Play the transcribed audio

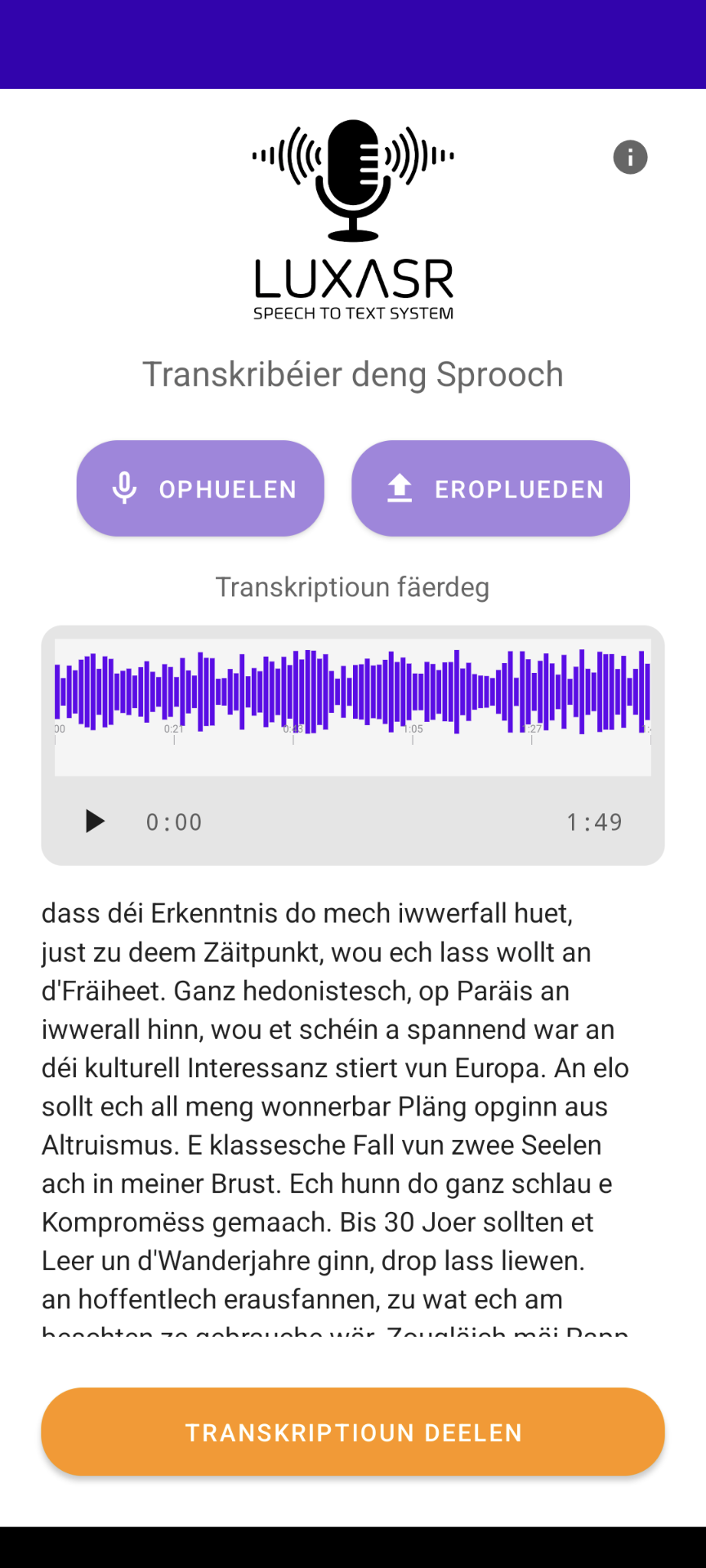coord(95,822)
